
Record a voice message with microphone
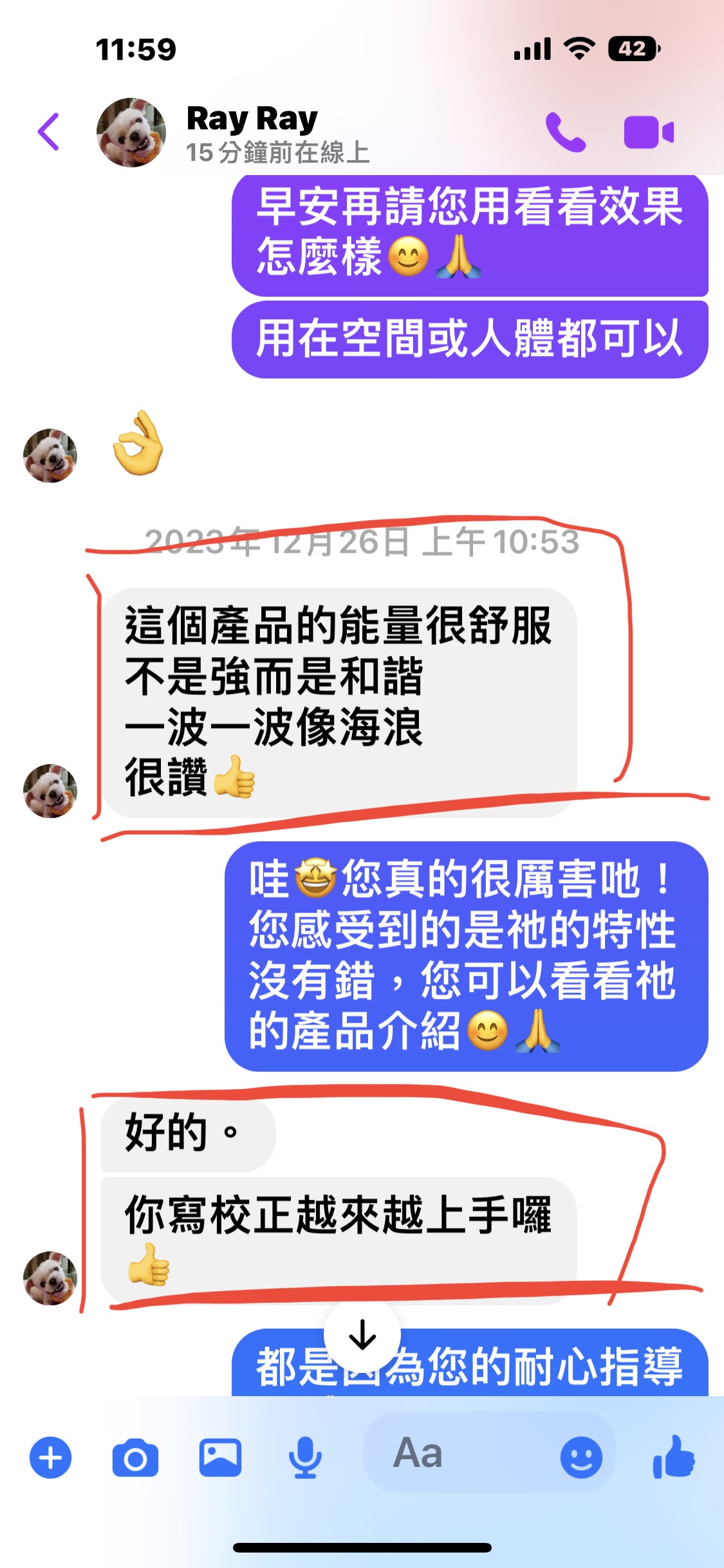click(305, 1457)
